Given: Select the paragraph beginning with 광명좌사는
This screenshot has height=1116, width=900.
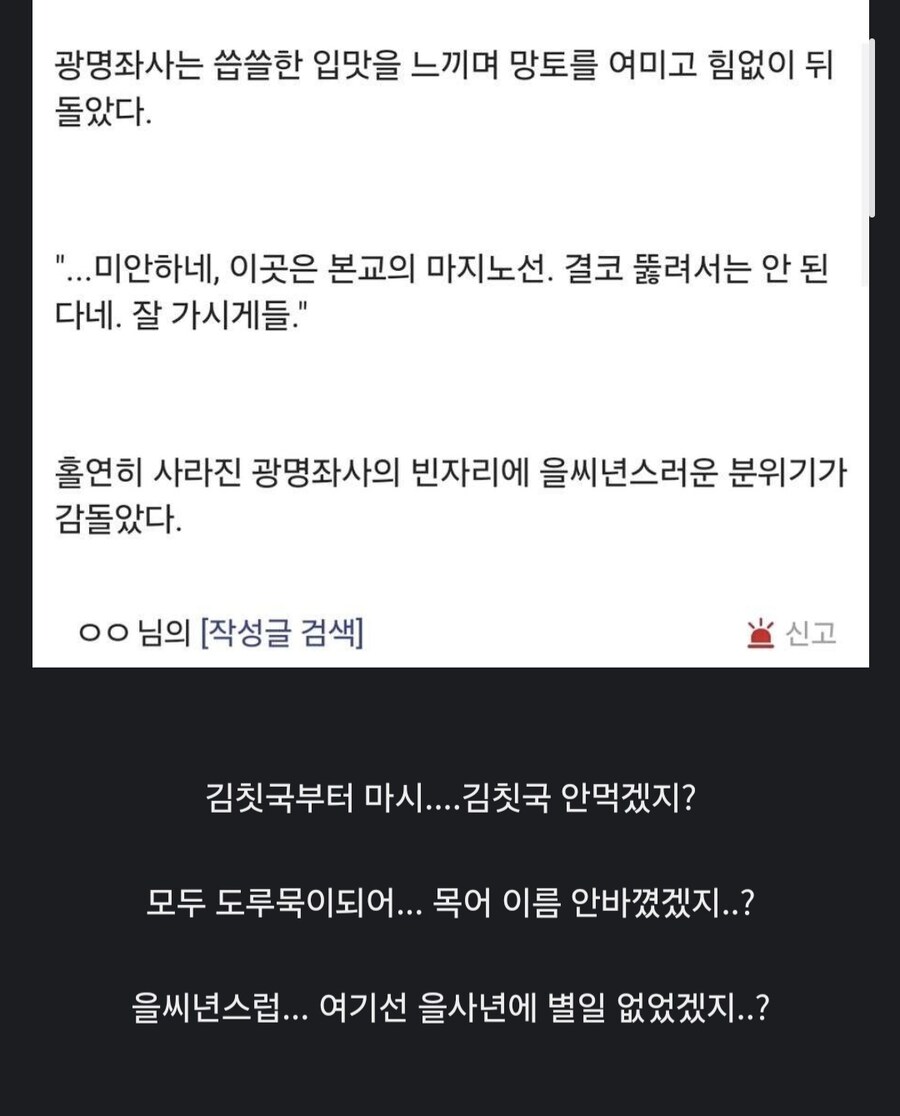Looking at the screenshot, I should click(450, 90).
